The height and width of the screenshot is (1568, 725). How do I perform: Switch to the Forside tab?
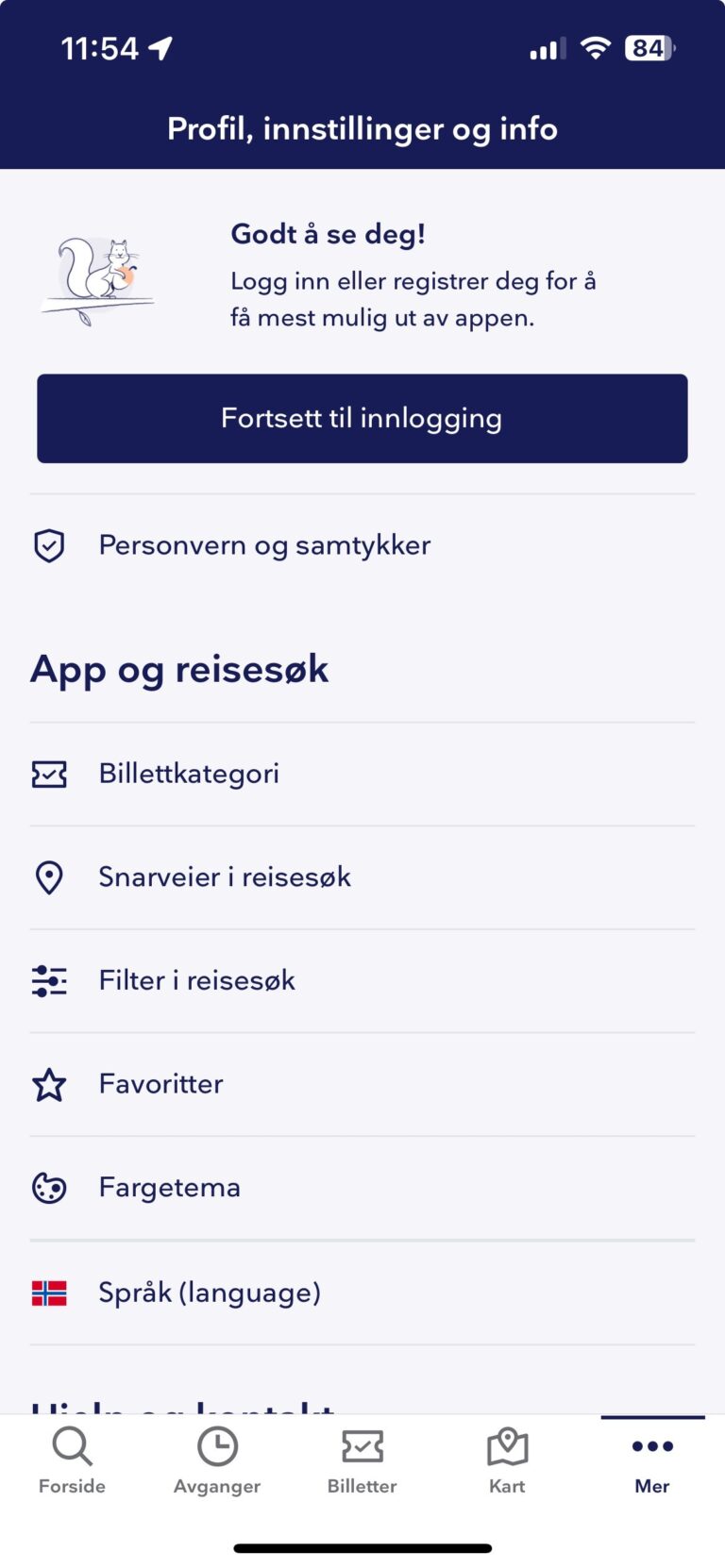click(72, 1453)
